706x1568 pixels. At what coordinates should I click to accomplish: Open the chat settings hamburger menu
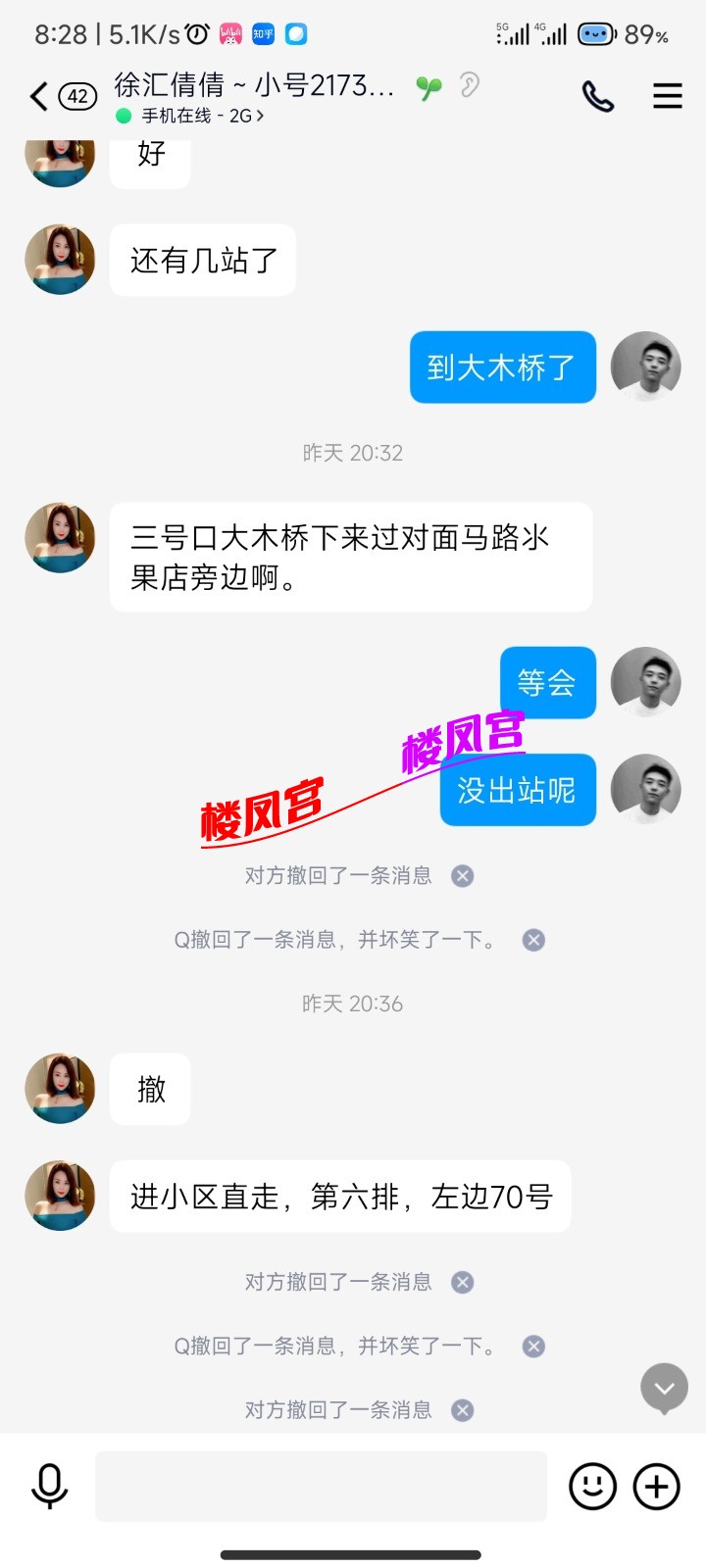click(x=667, y=97)
